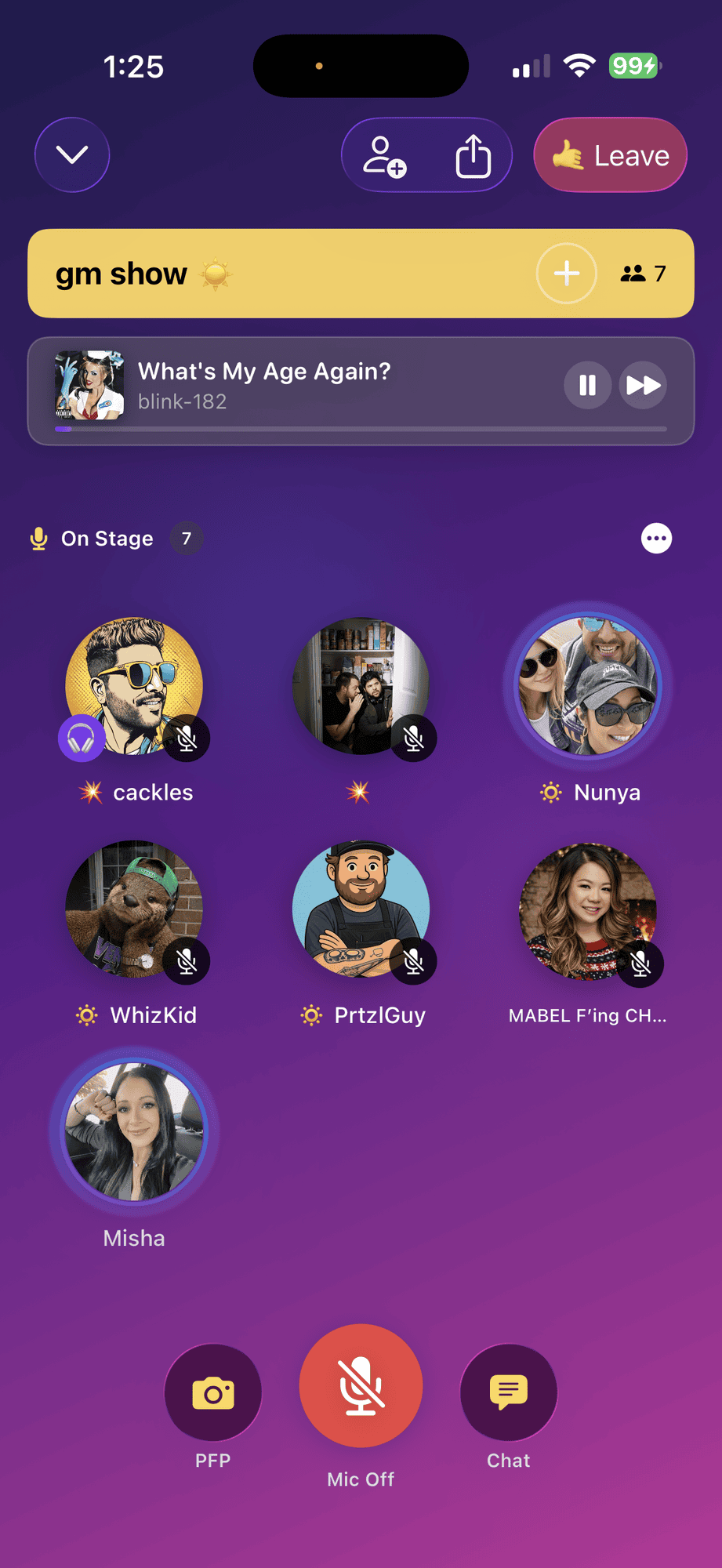Click the camera icon to change PFP

click(212, 1392)
